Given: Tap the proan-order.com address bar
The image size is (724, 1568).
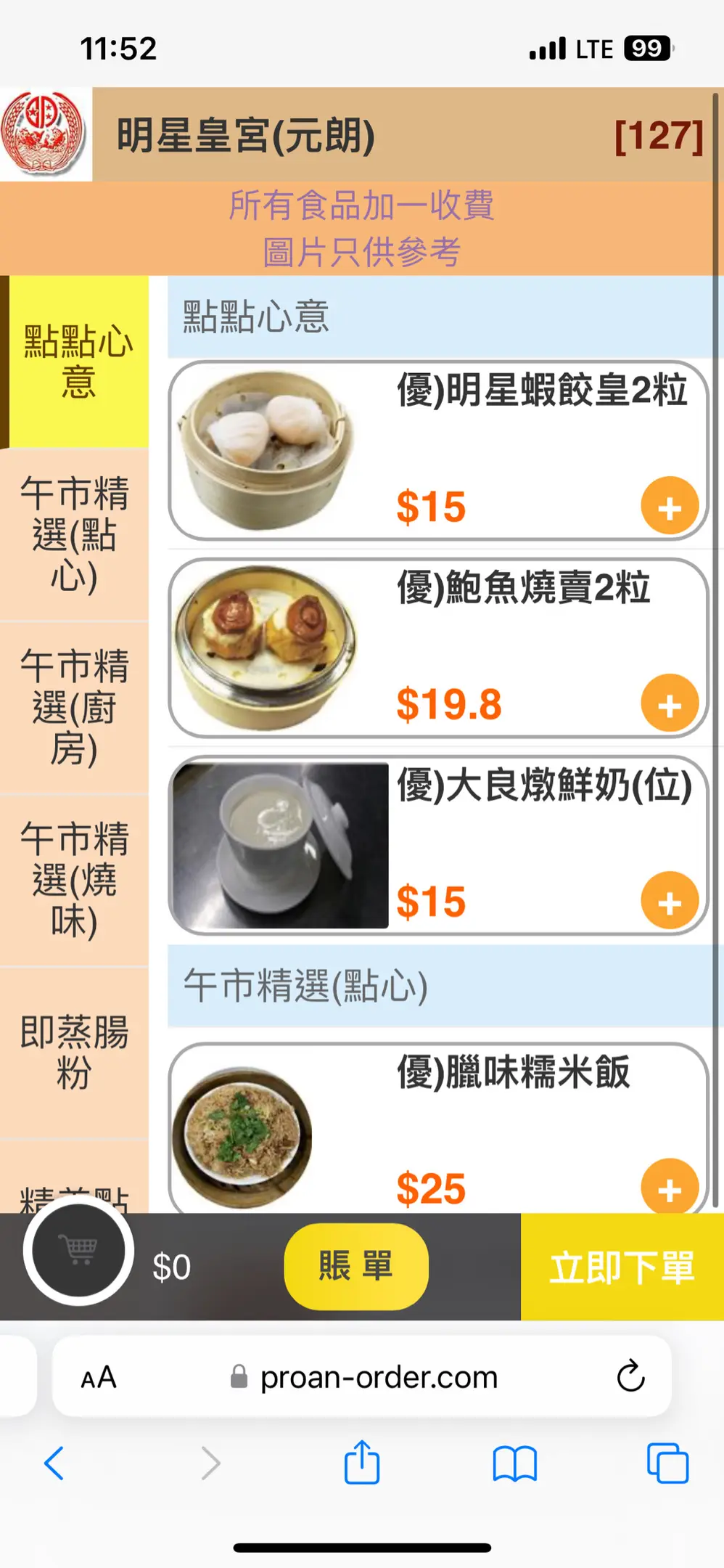Looking at the screenshot, I should (x=379, y=1377).
